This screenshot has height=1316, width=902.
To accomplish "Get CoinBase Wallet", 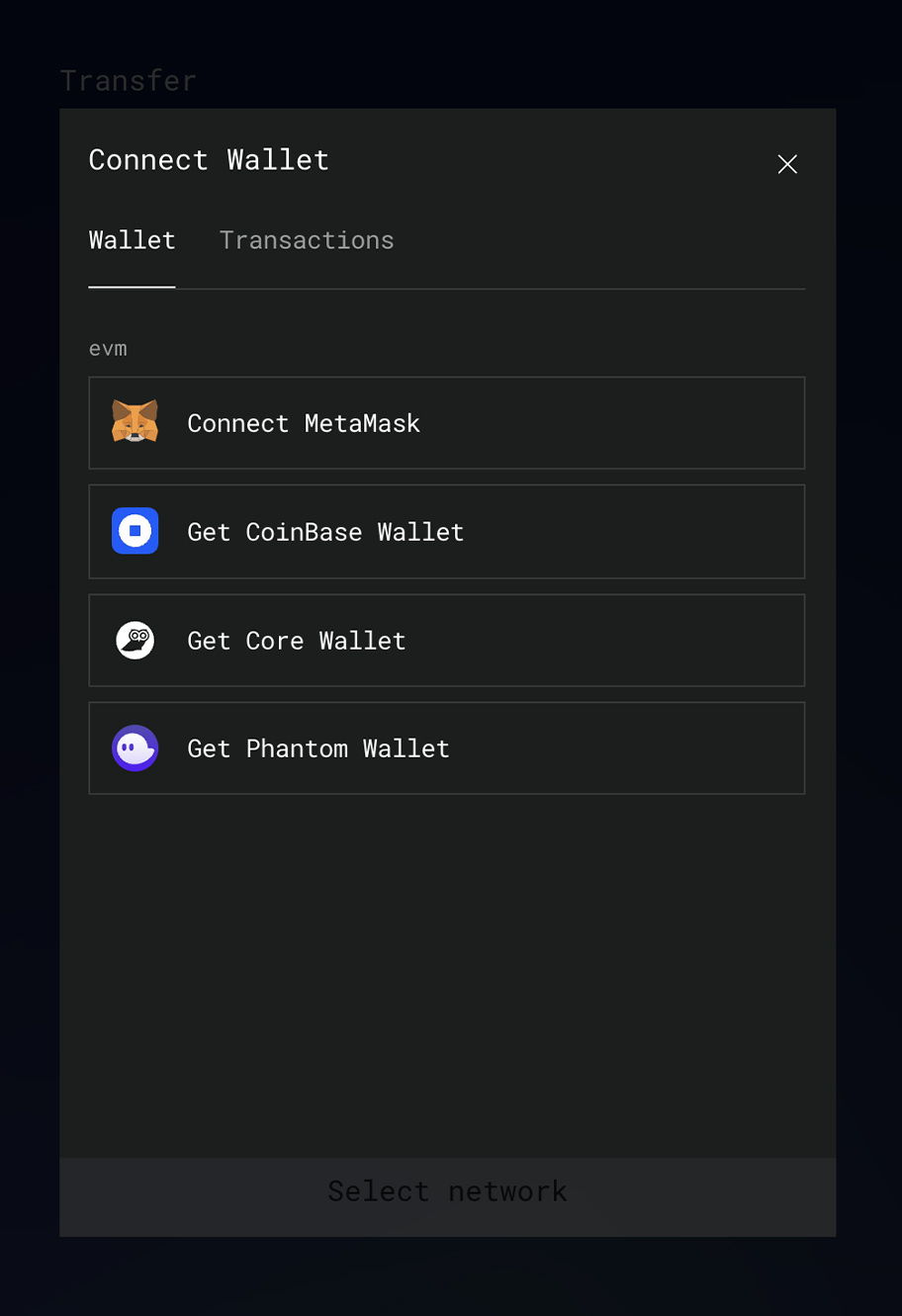I will tap(446, 532).
